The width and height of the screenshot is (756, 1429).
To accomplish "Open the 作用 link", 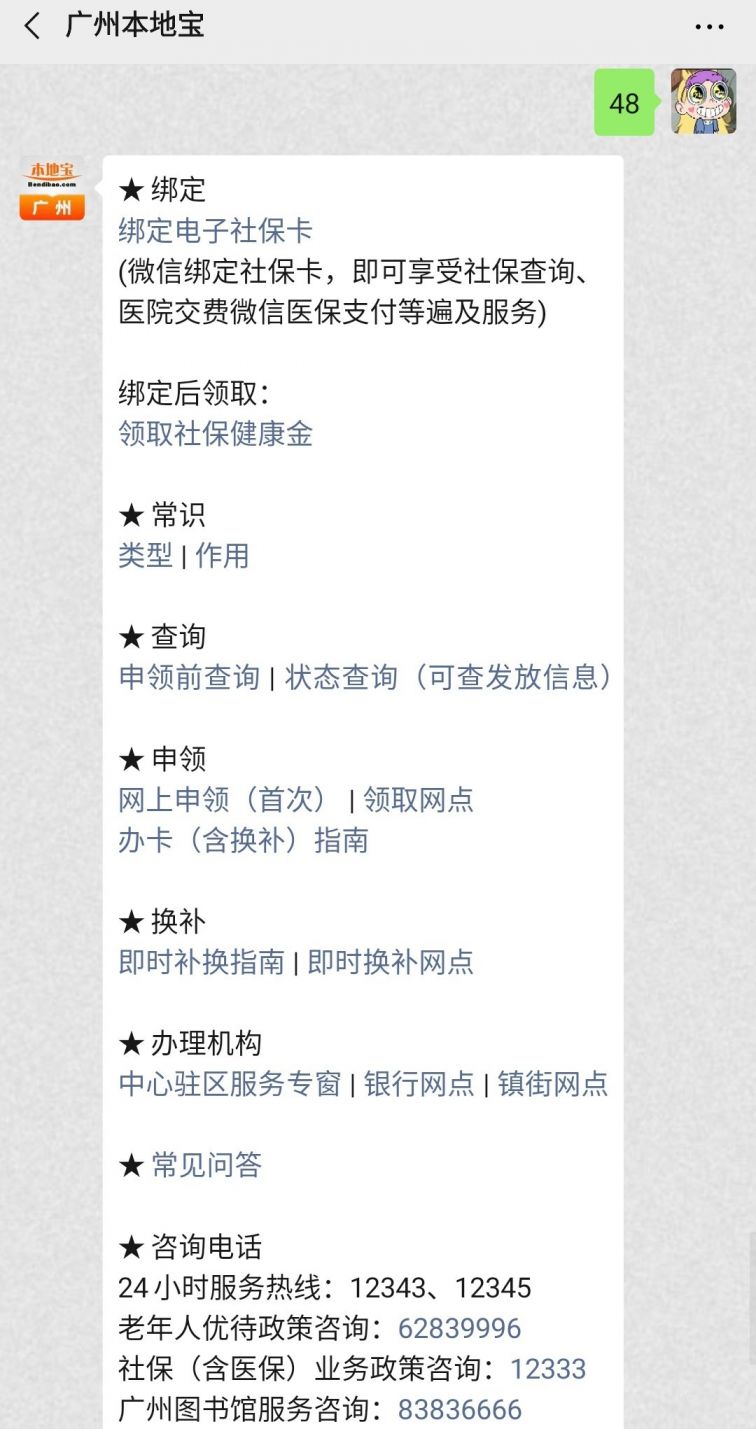I will [x=222, y=555].
